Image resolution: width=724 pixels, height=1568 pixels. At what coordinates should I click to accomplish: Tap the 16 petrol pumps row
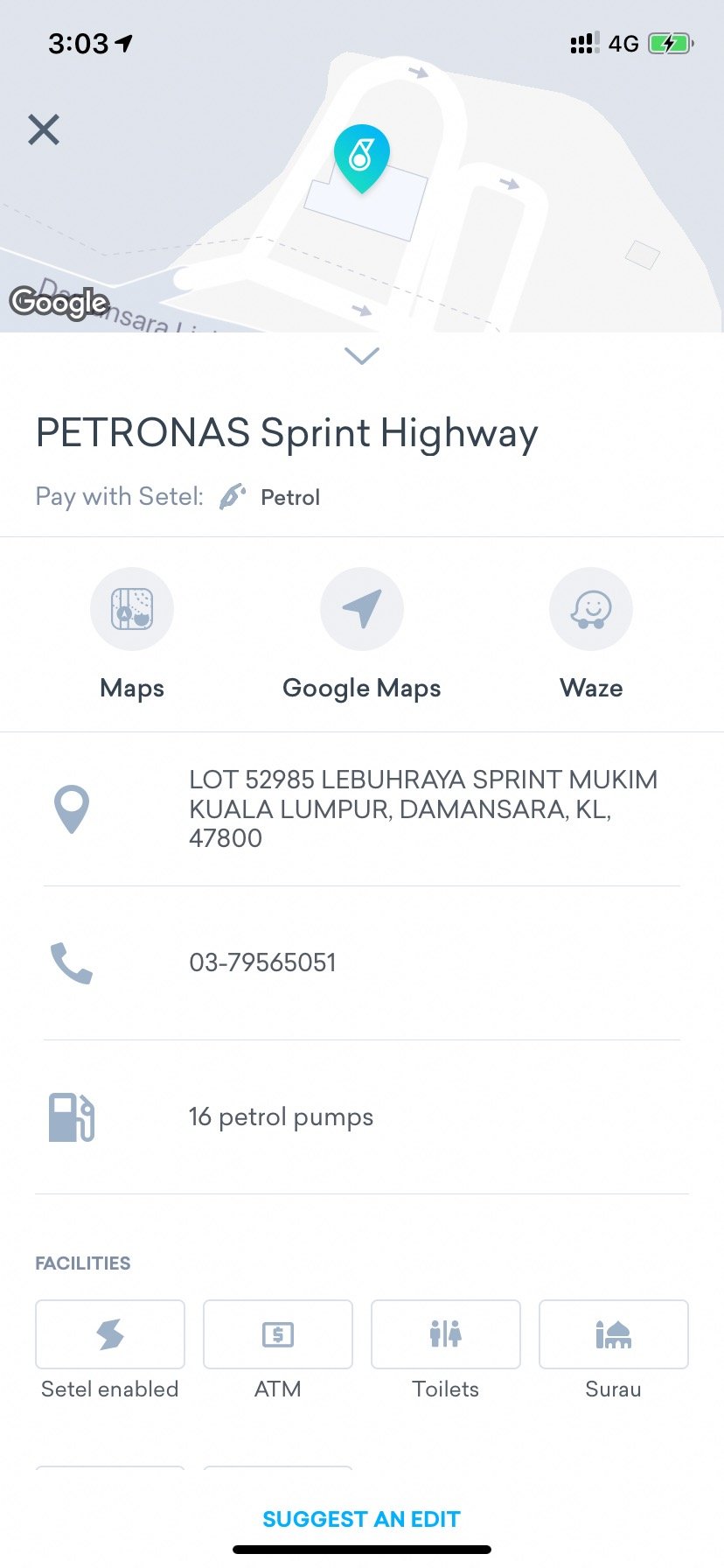tap(281, 1116)
